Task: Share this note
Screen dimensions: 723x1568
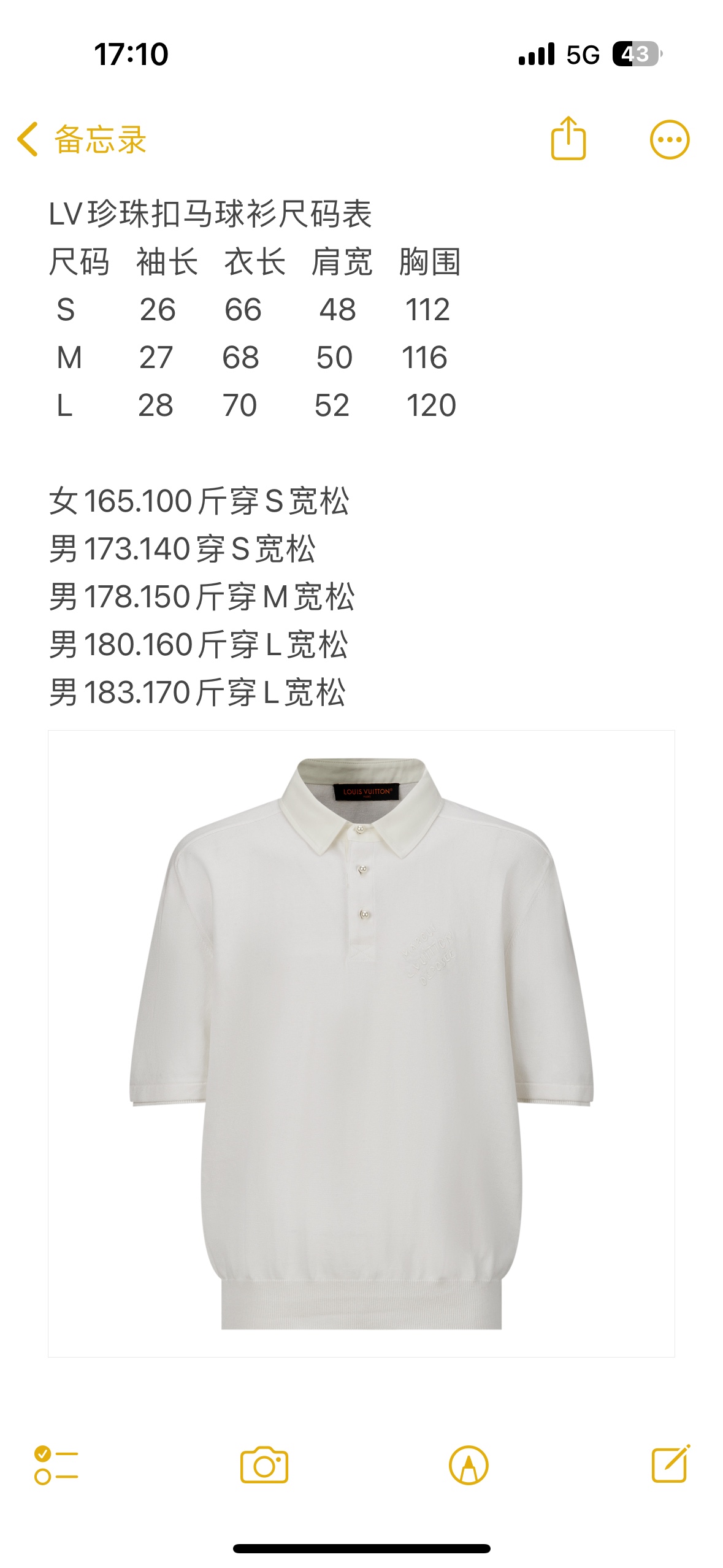Action: pos(568,139)
